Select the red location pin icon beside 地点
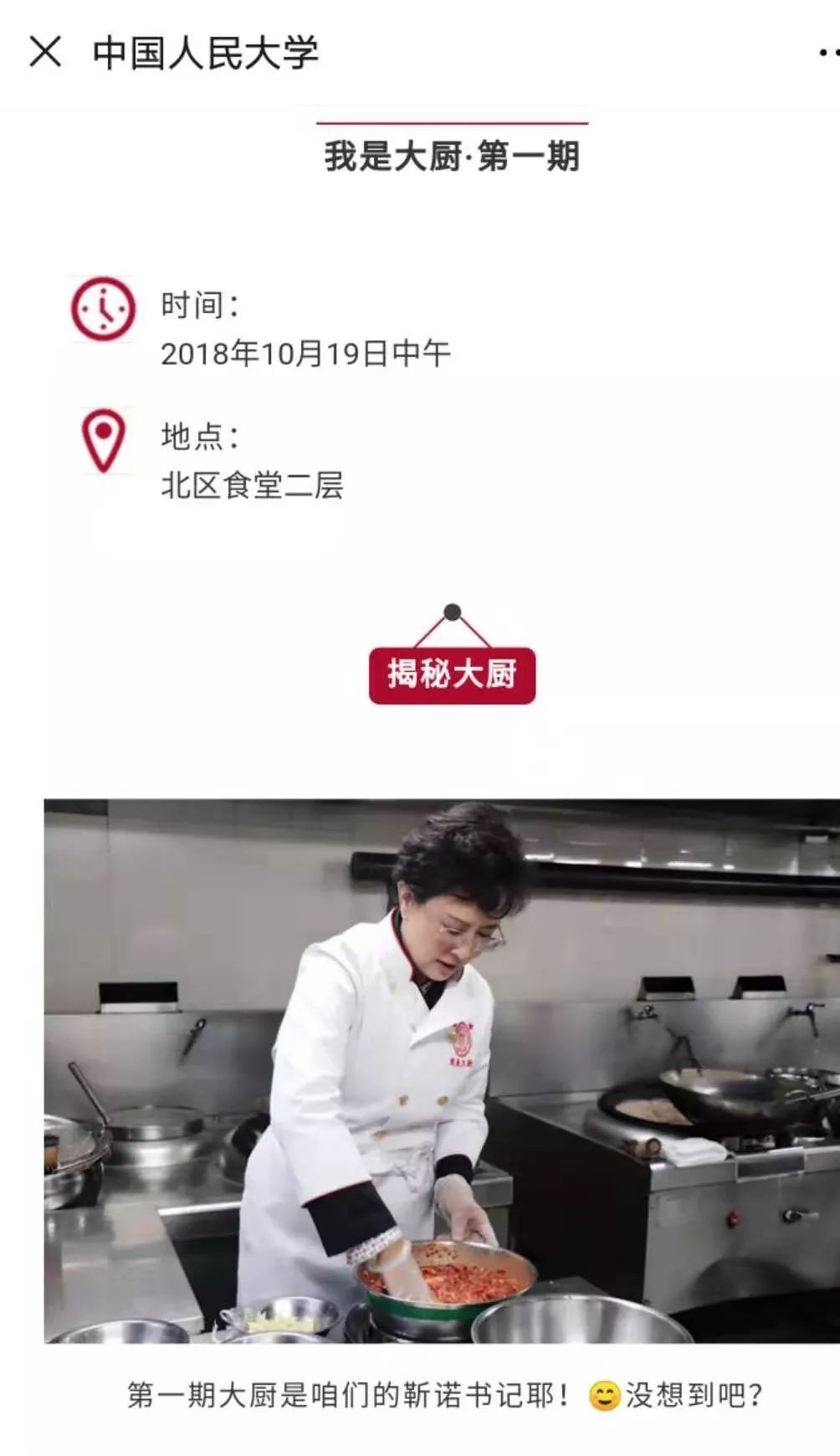The width and height of the screenshot is (840, 1456). 104,439
